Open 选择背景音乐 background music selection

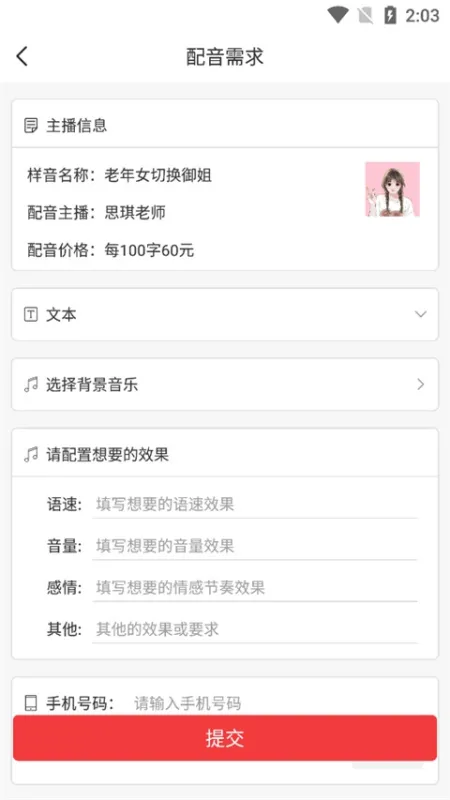[x=224, y=384]
